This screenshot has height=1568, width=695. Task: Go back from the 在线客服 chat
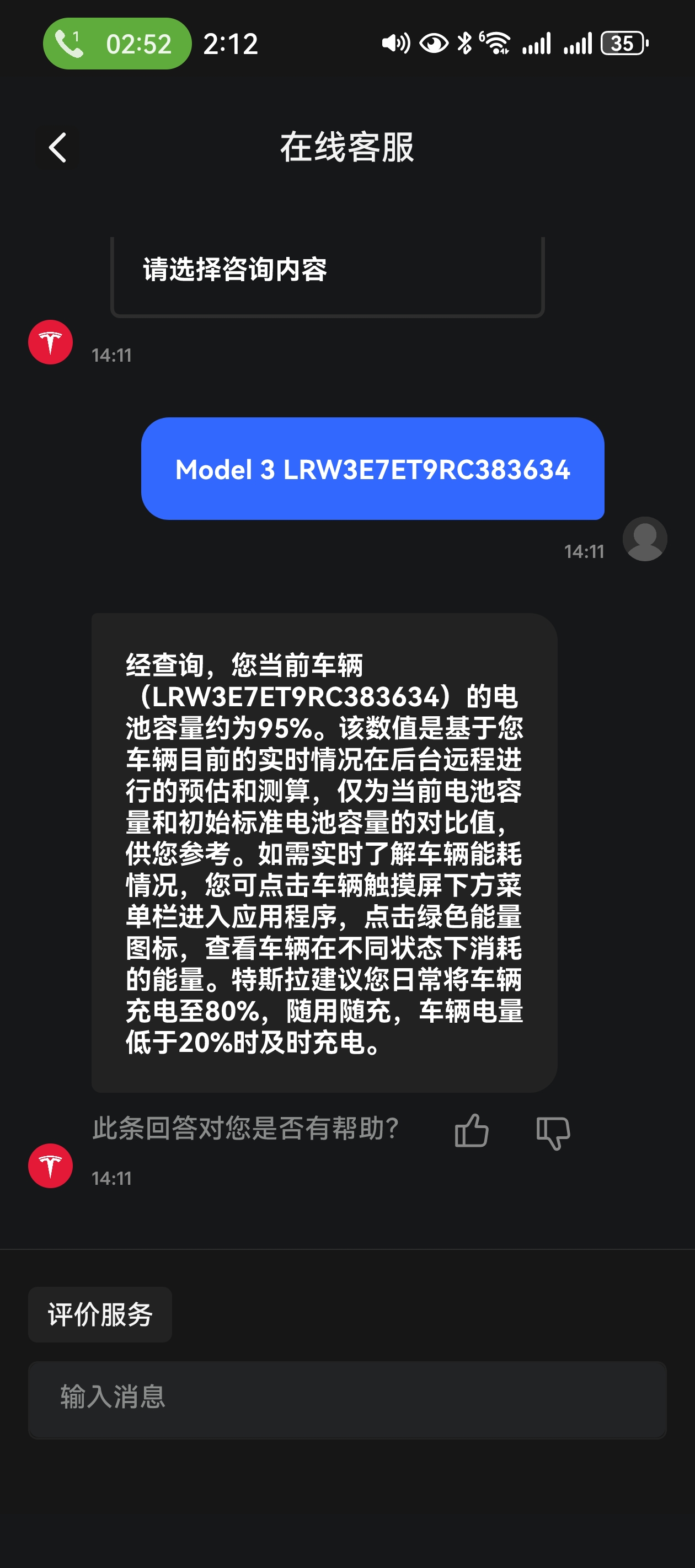pos(58,148)
